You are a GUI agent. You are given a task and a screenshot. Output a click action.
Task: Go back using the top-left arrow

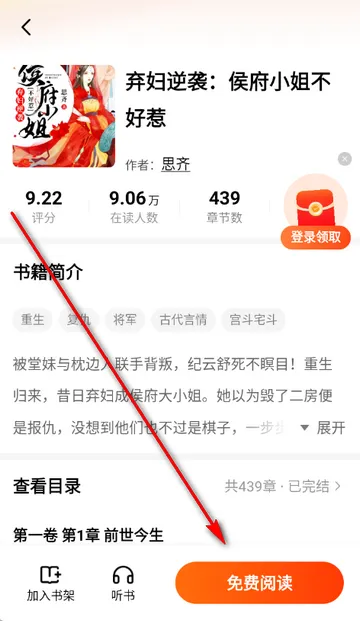[27, 27]
